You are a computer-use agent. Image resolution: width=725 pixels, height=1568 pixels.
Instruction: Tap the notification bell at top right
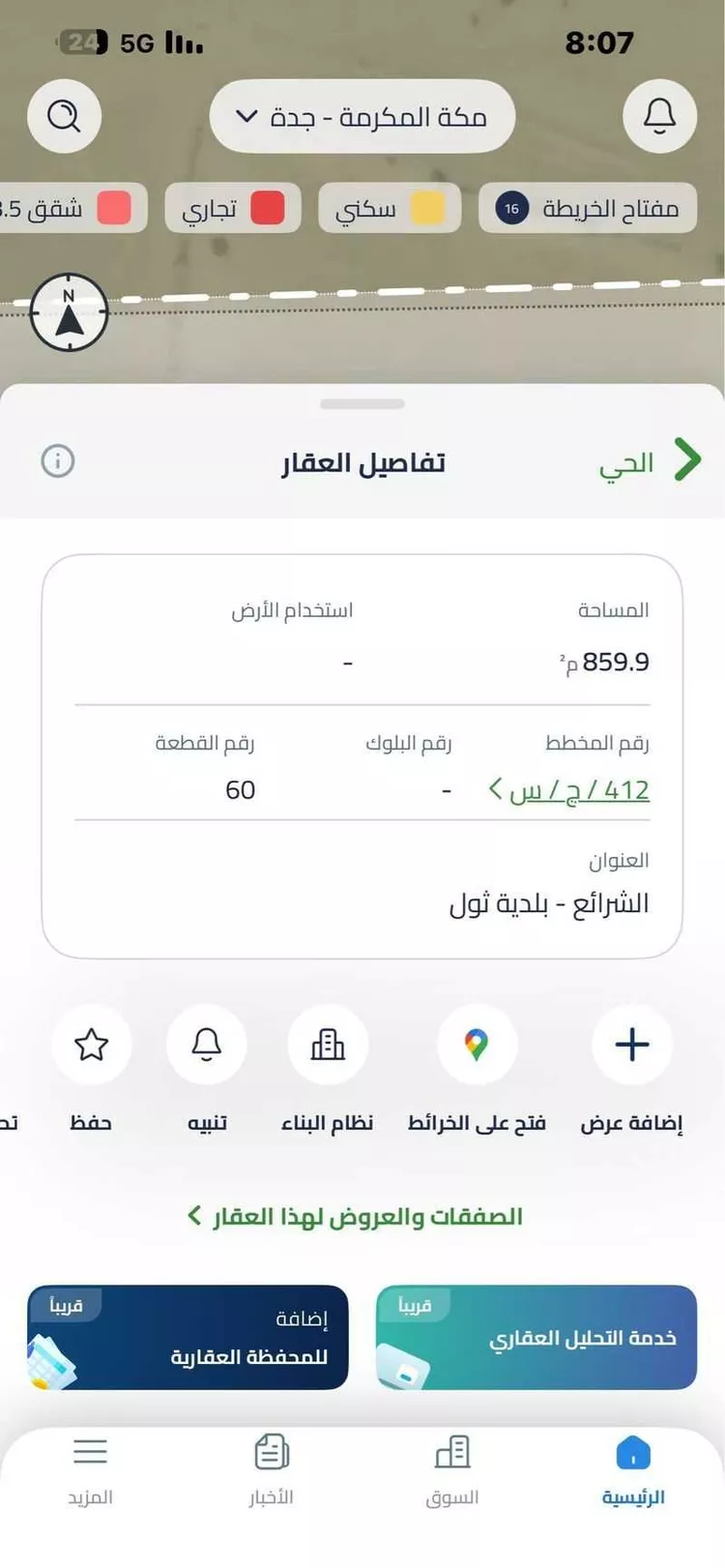click(660, 116)
